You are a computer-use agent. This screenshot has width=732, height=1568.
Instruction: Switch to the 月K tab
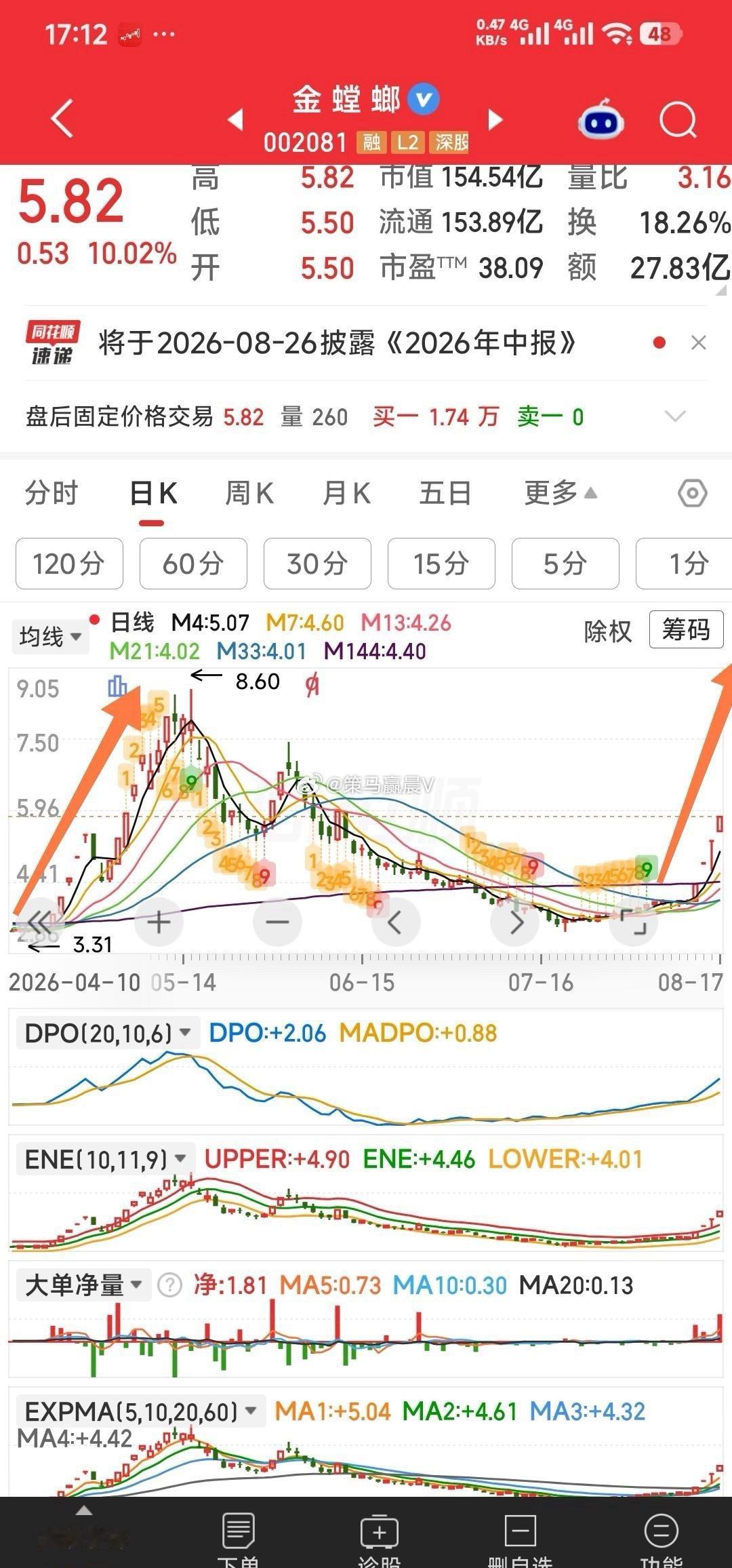[x=347, y=493]
